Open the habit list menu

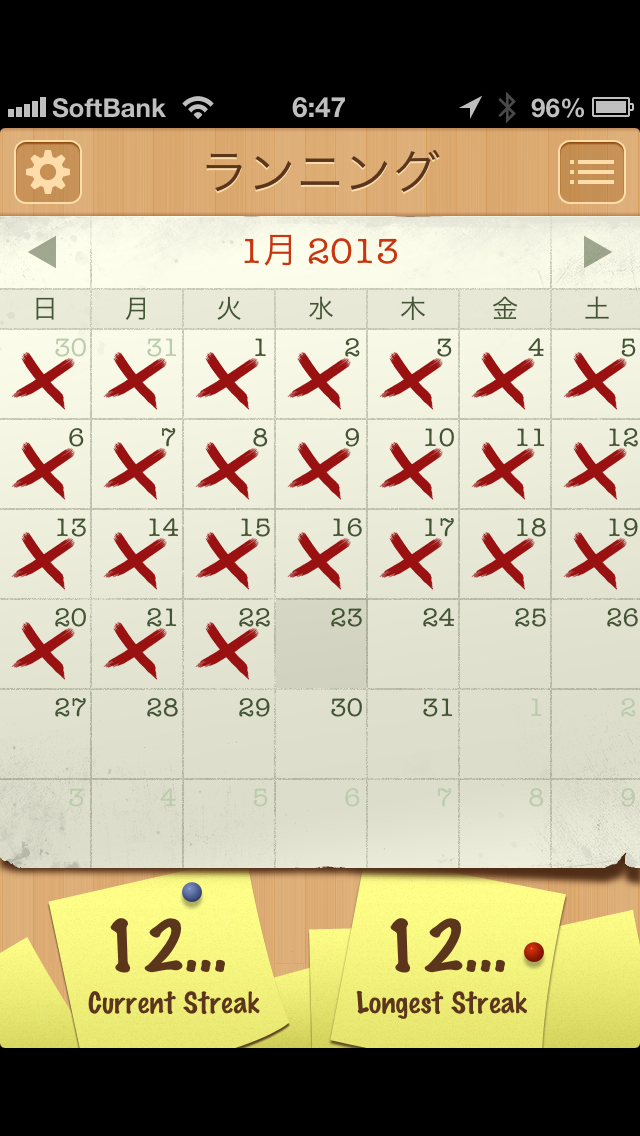point(591,172)
